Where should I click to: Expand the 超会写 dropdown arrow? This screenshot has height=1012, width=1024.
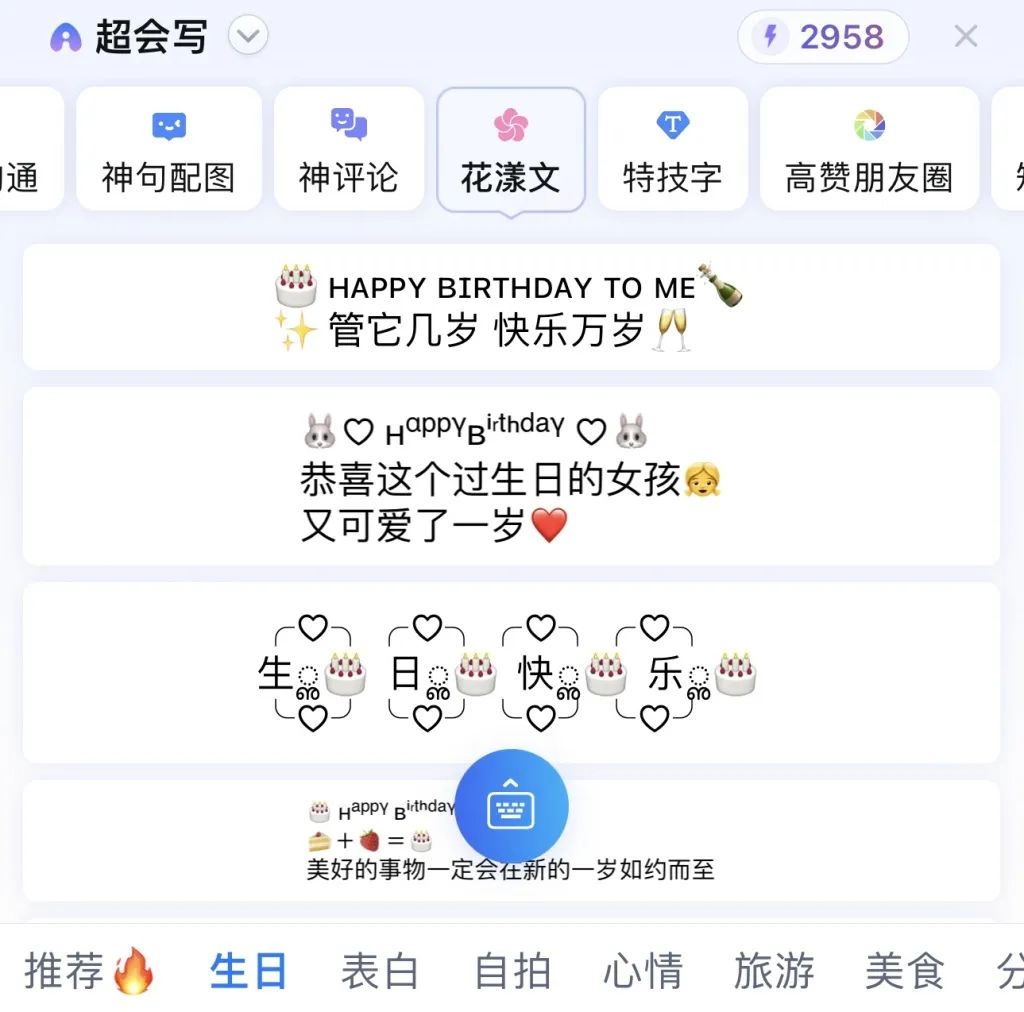click(x=248, y=38)
